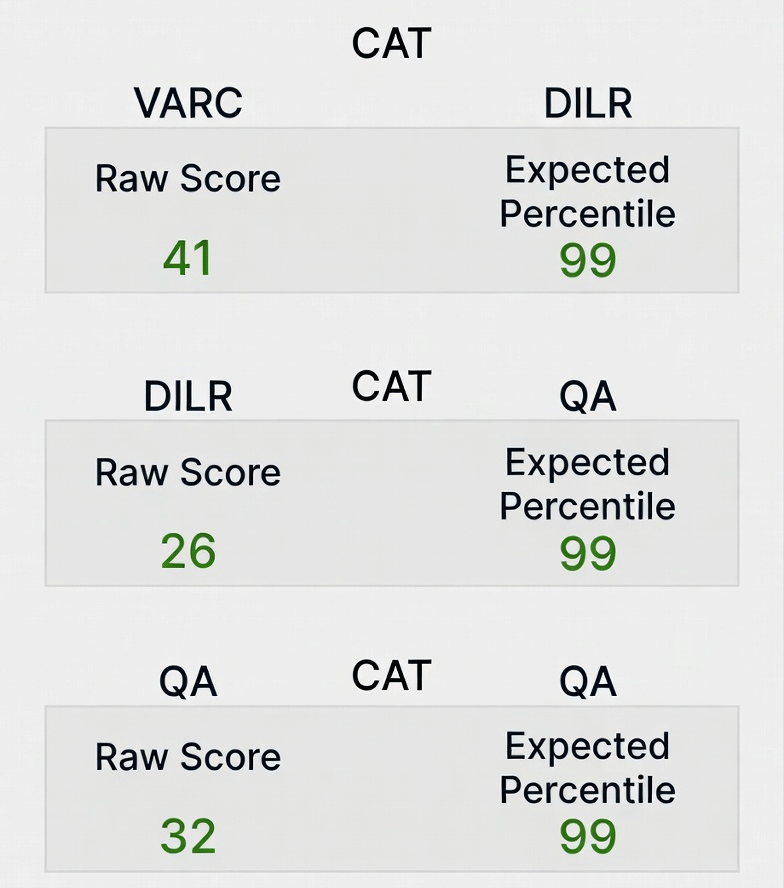Image resolution: width=784 pixels, height=888 pixels.
Task: Click the QA raw score 32
Action: 188,835
